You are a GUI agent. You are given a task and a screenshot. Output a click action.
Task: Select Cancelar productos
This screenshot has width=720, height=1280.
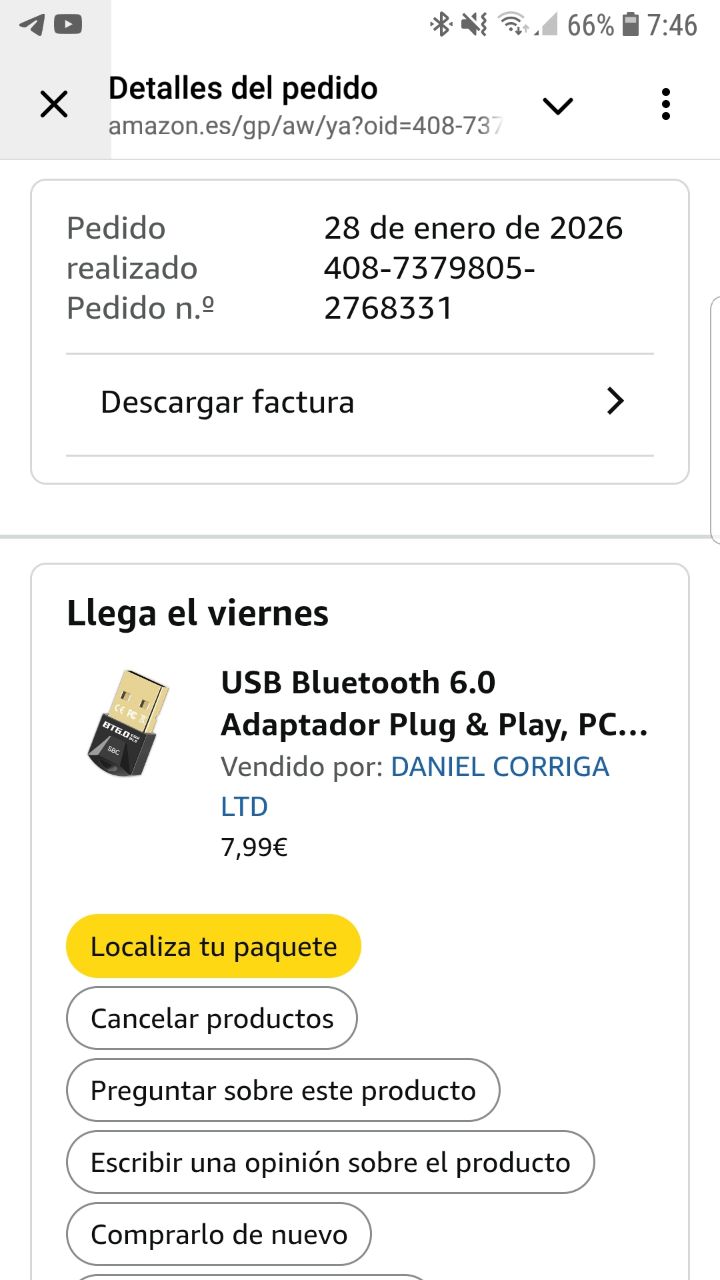[x=212, y=1018]
